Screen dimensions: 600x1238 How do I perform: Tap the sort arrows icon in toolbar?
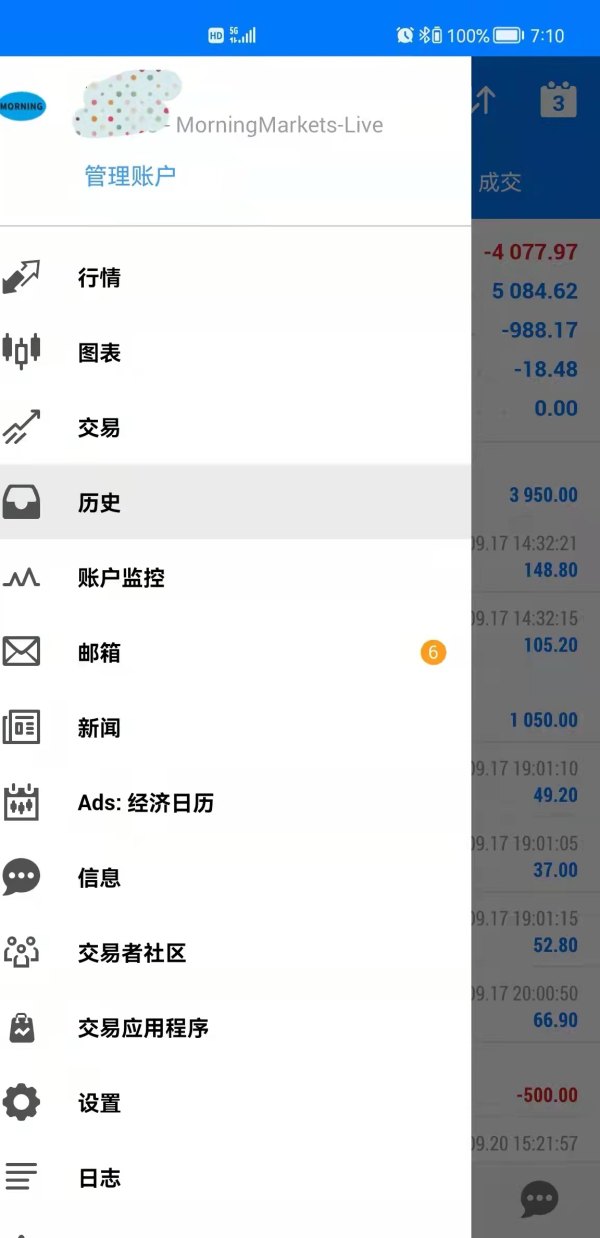(x=484, y=100)
